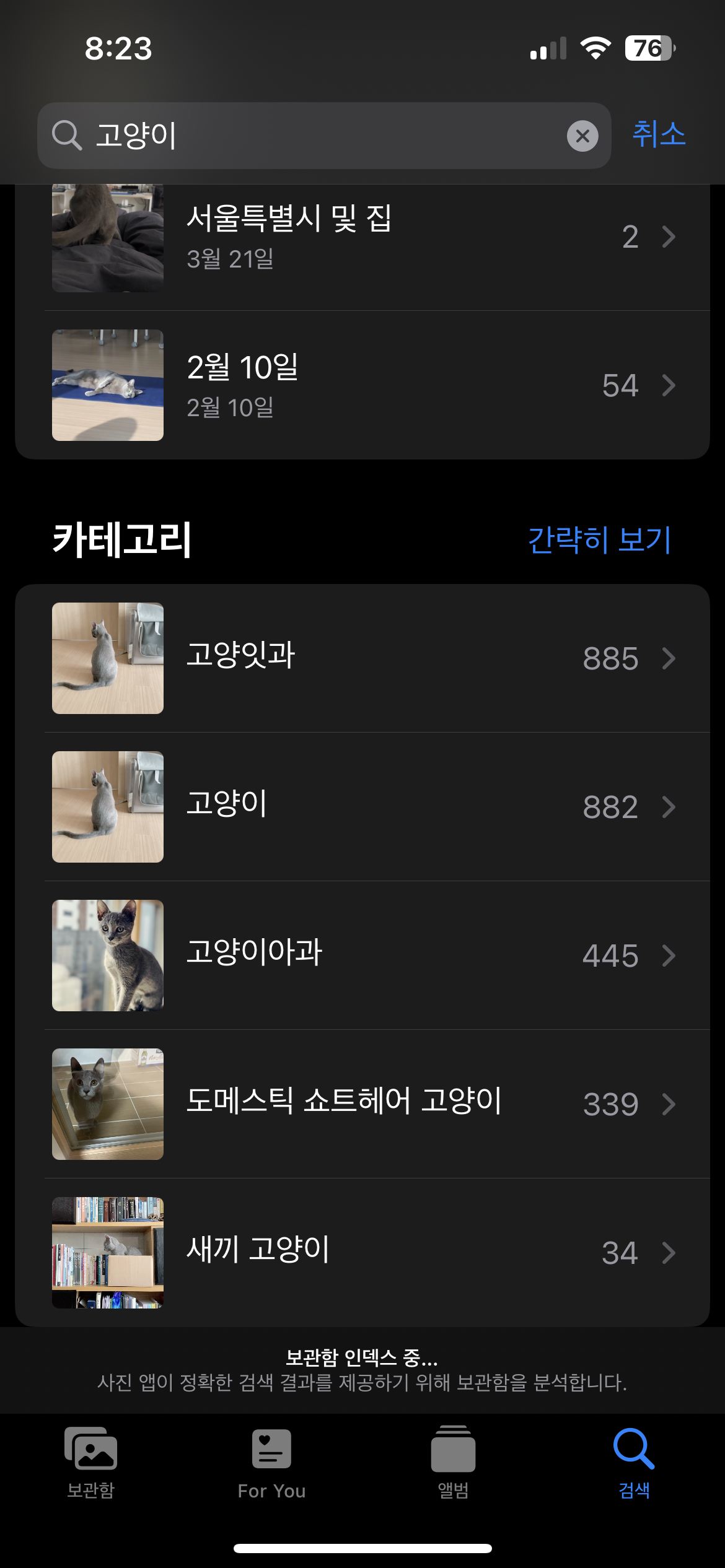
Task: Select the 검색 tab
Action: point(634,1461)
